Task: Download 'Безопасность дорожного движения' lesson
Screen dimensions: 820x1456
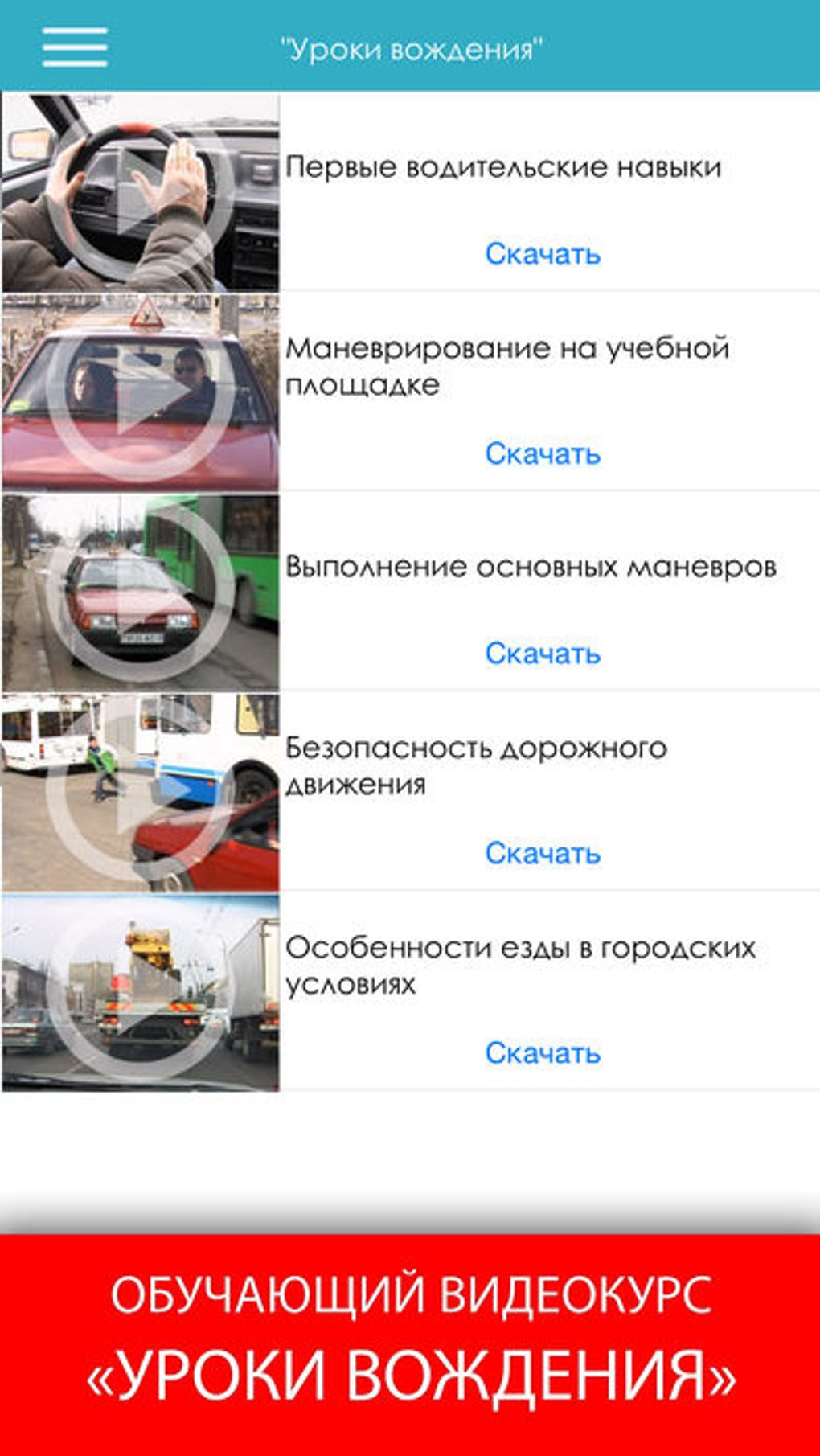Action: [543, 854]
